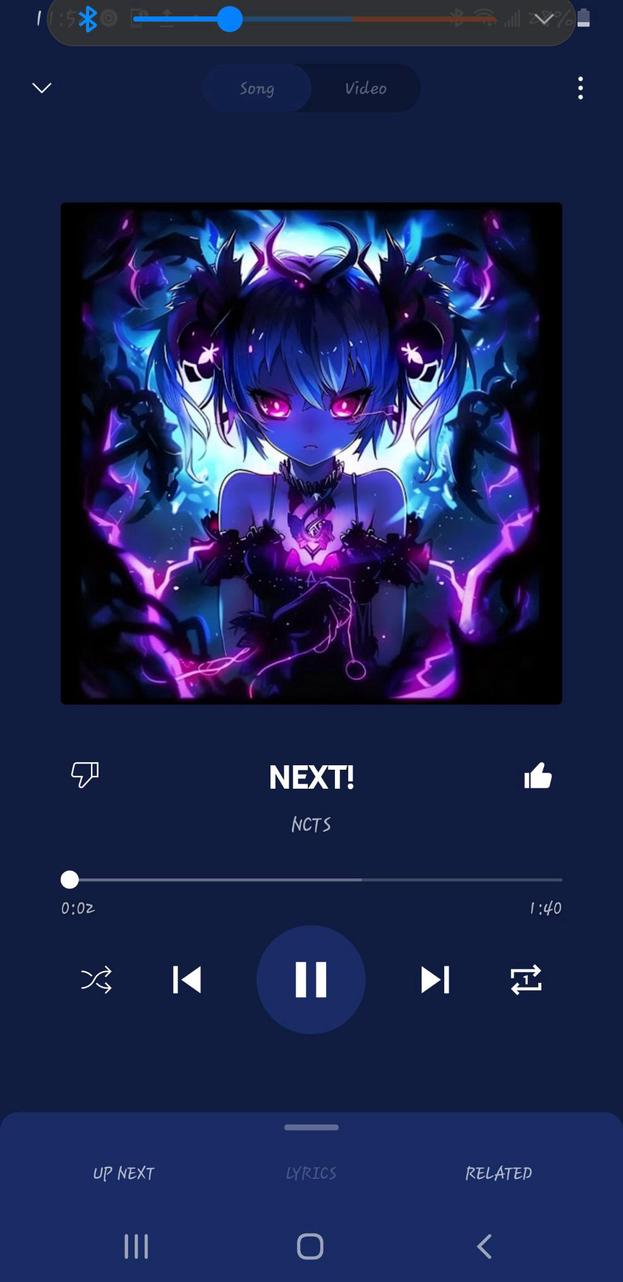Dislike the song NEXT!
Viewport: 623px width, 1282px height.
point(85,774)
